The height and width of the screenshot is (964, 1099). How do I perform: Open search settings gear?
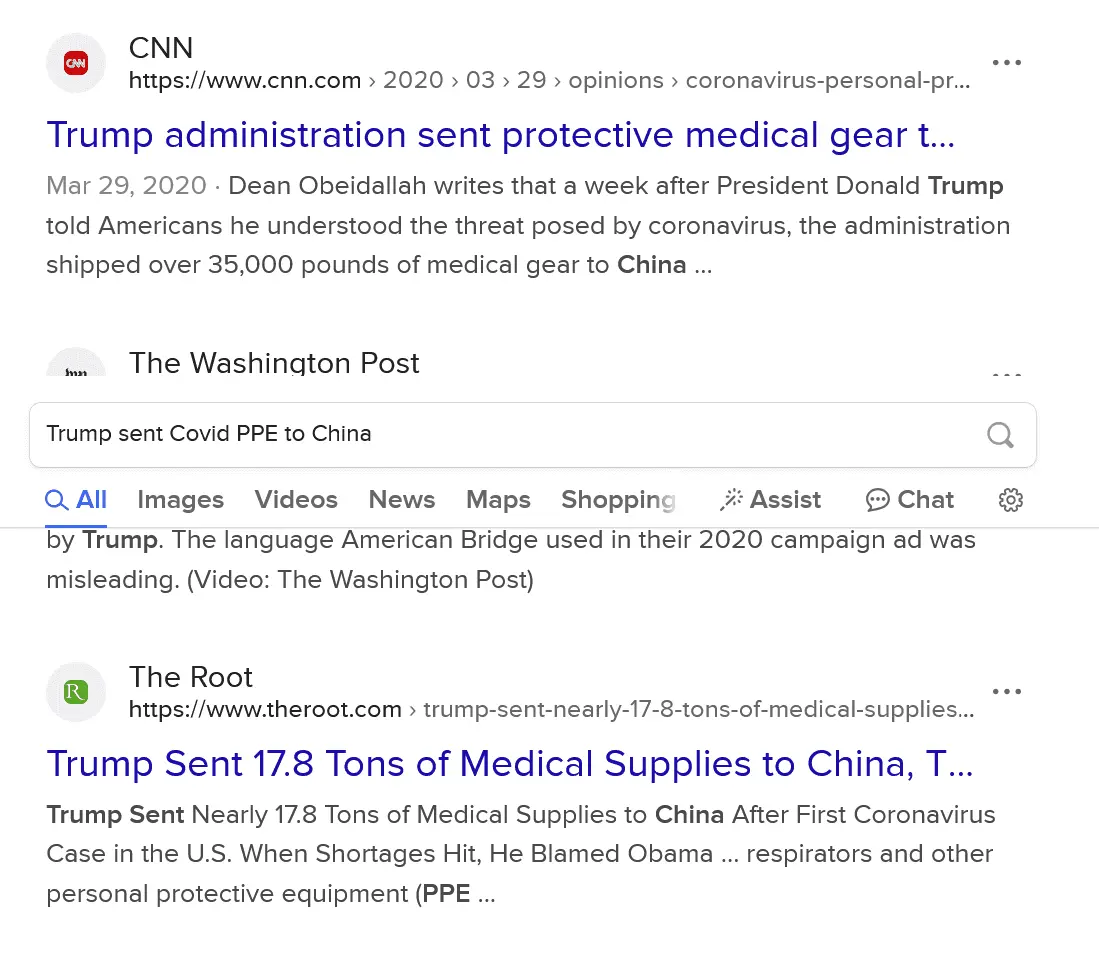click(1011, 500)
